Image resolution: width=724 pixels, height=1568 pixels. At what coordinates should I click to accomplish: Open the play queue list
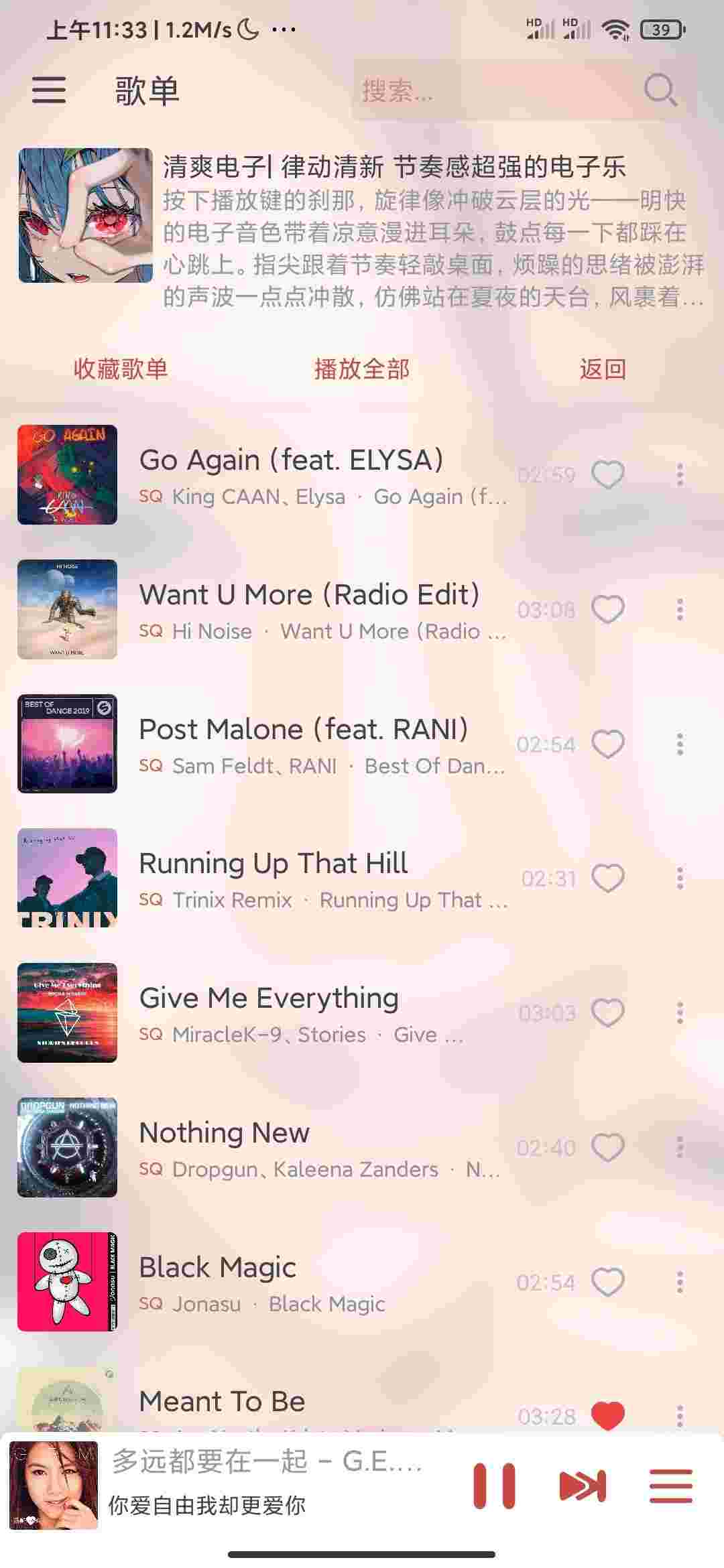pos(671,1486)
